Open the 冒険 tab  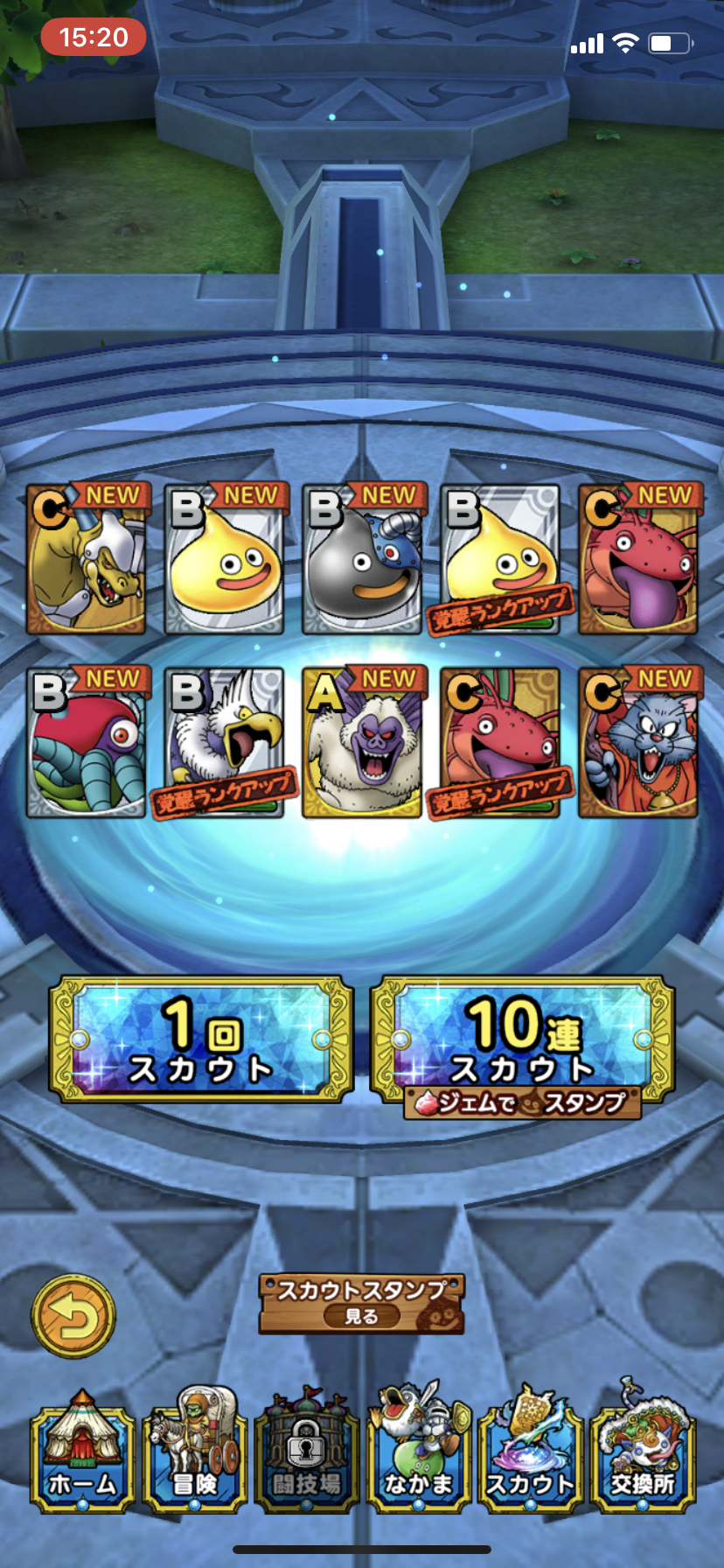click(x=194, y=1454)
